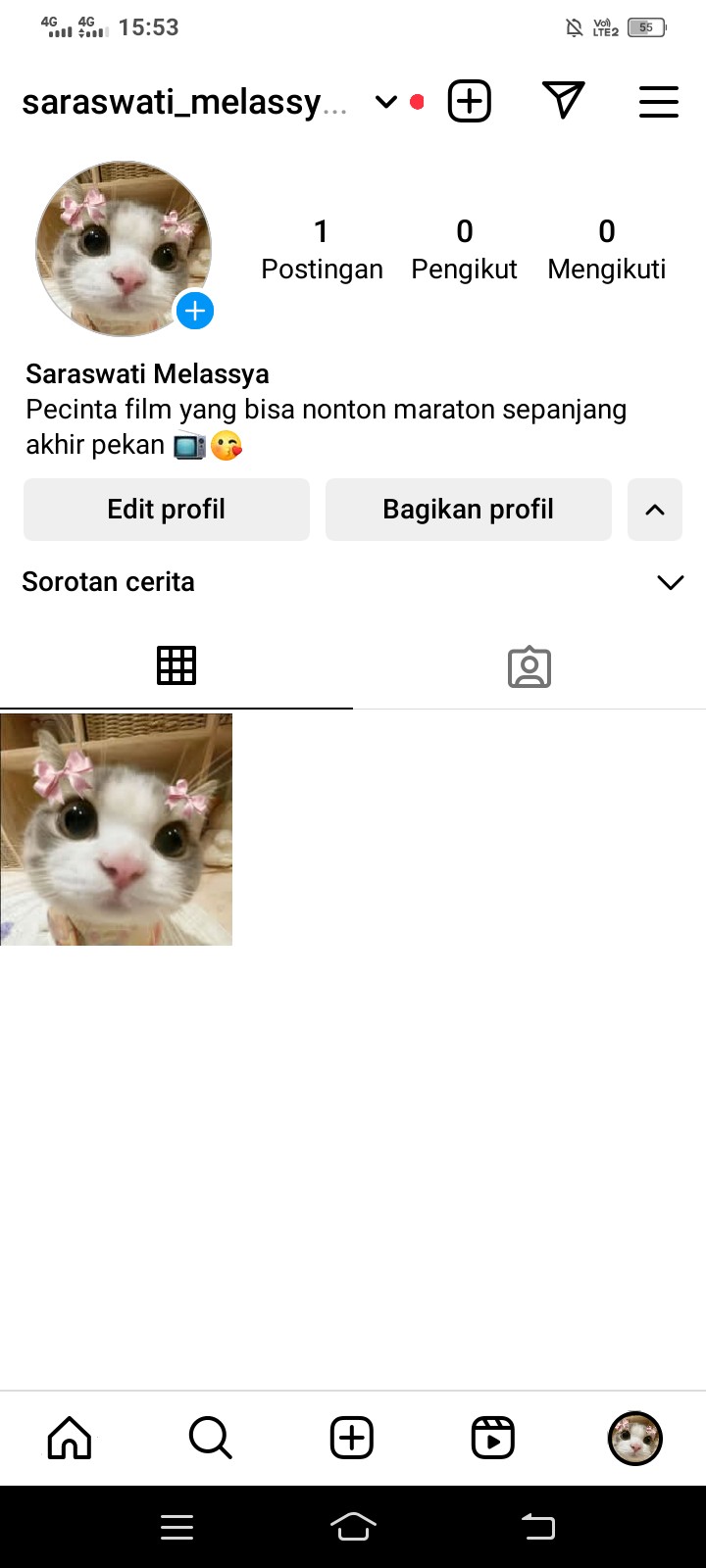
Task: Open the hamburger settings menu
Action: (658, 102)
